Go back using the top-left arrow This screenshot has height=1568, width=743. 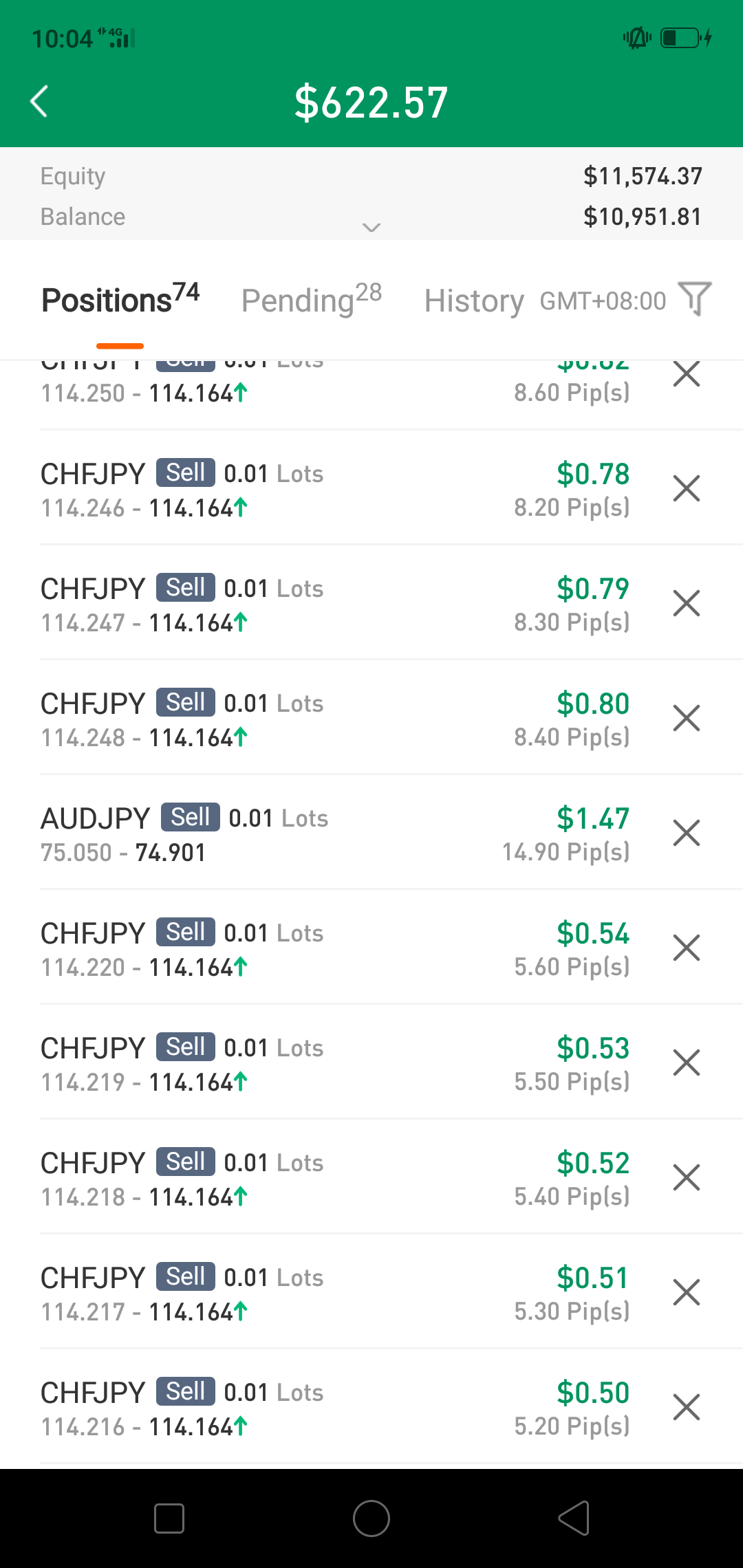[x=39, y=102]
